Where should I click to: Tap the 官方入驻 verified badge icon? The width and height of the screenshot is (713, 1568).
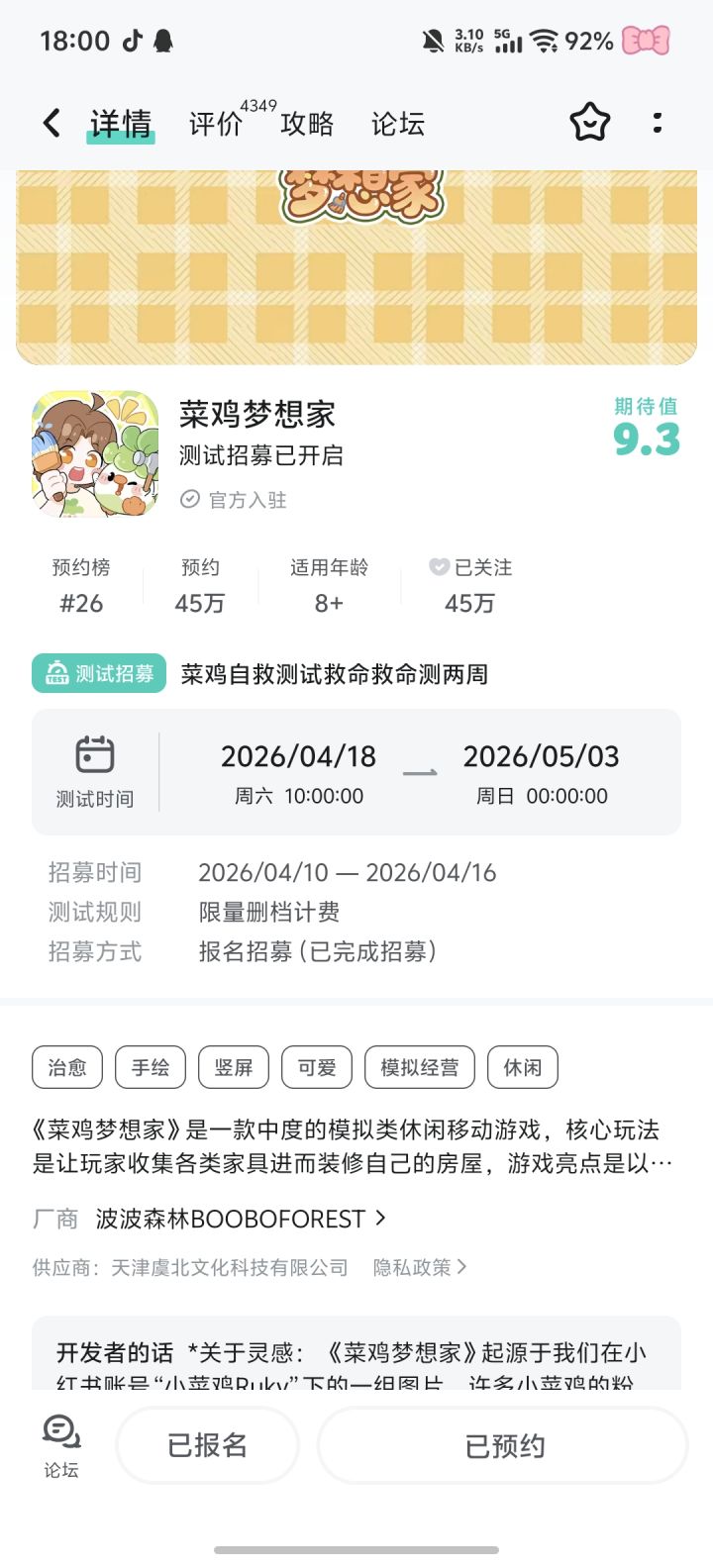click(x=189, y=500)
